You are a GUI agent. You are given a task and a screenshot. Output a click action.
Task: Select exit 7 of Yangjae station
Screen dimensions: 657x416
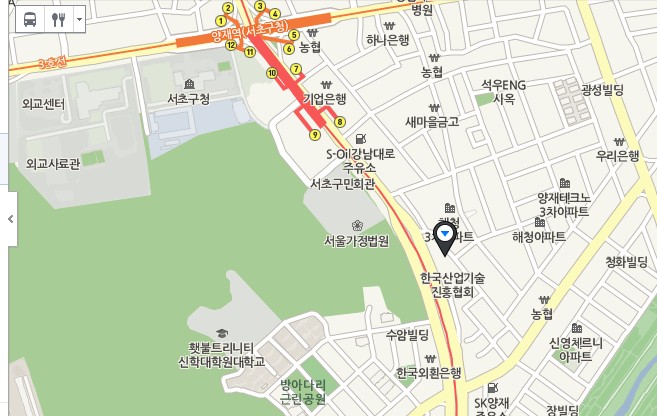coord(296,69)
